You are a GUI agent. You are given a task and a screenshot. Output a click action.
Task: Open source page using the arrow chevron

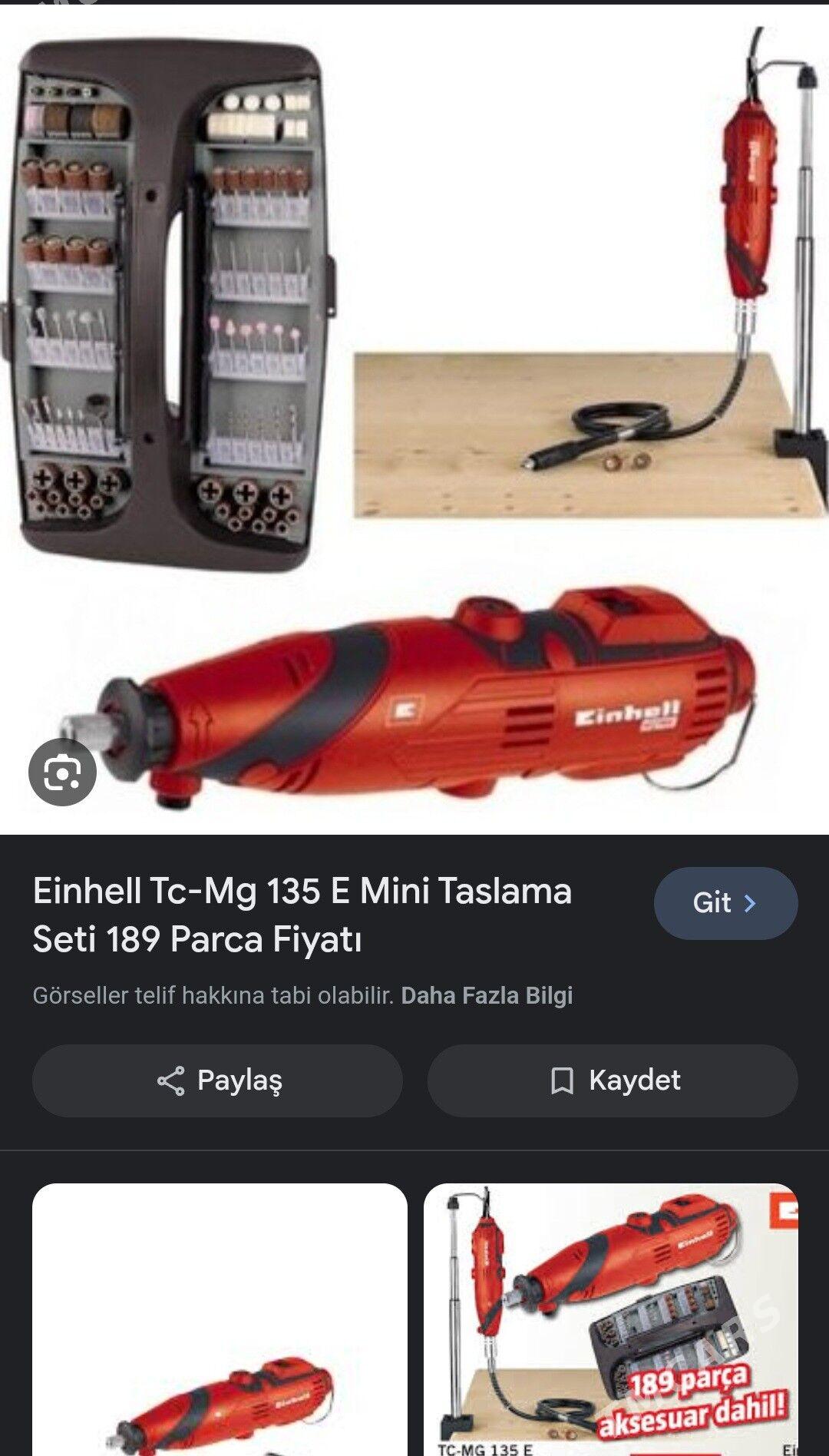(750, 904)
